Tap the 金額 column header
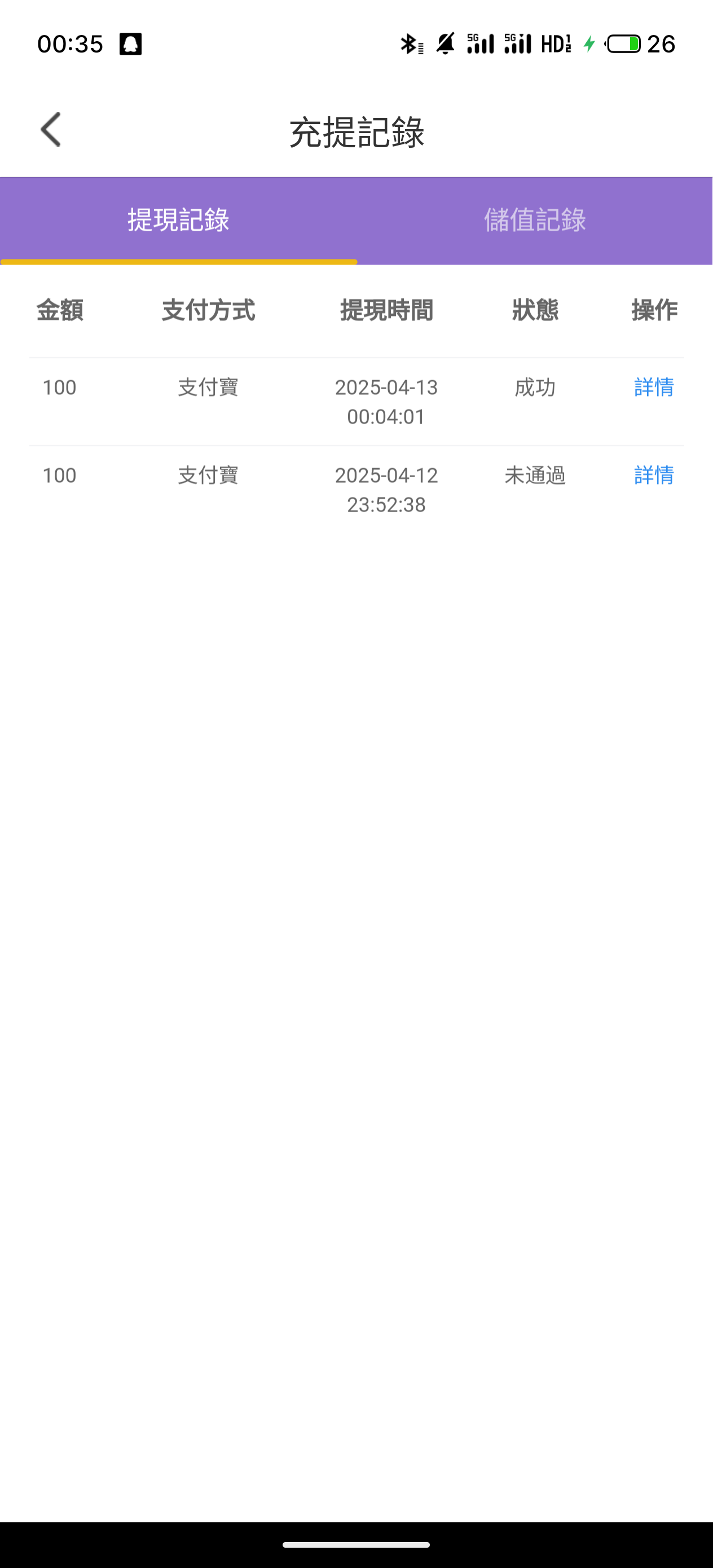This screenshot has height=1568, width=713. coord(60,310)
